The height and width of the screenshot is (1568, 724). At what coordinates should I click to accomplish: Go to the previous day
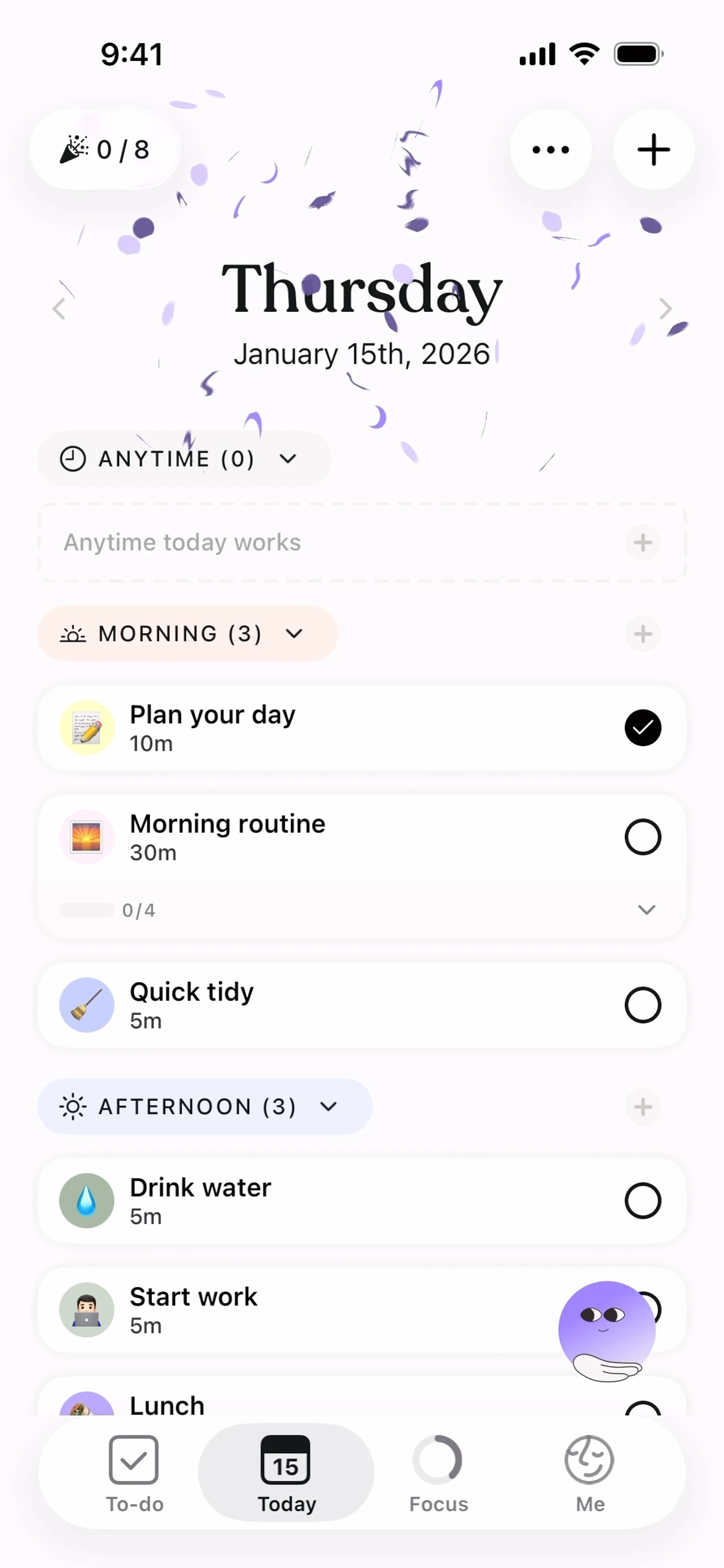(59, 309)
